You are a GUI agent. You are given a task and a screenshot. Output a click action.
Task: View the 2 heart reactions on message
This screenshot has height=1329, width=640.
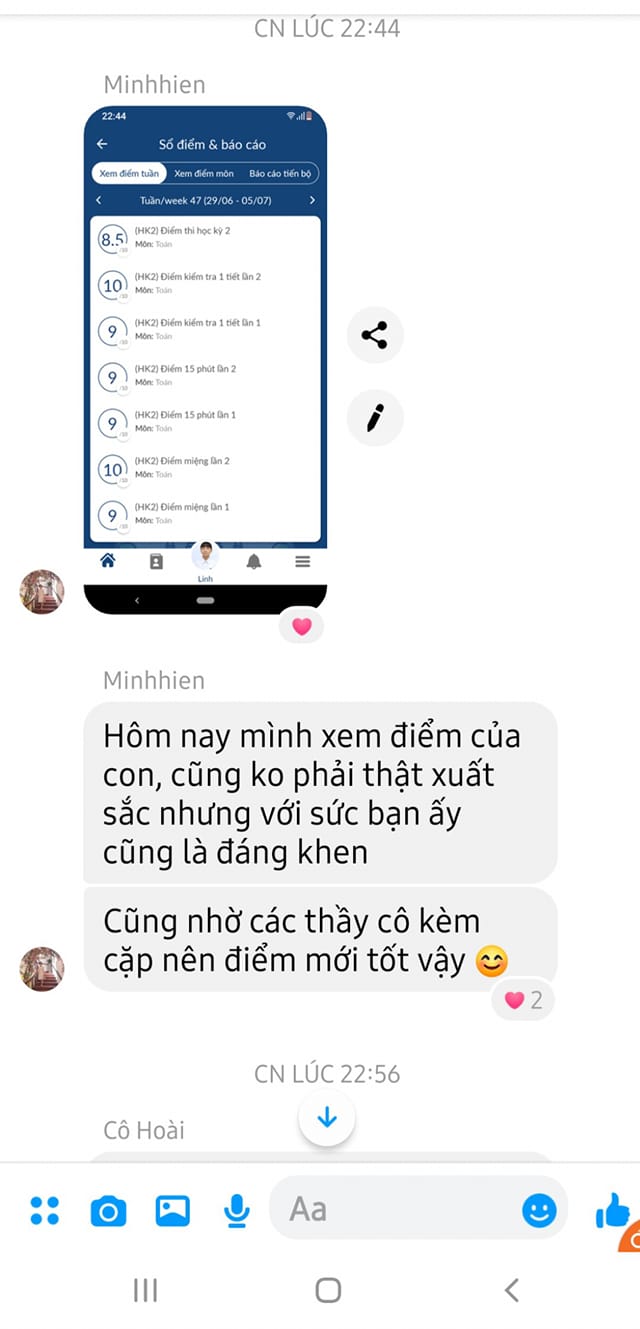click(x=523, y=1000)
